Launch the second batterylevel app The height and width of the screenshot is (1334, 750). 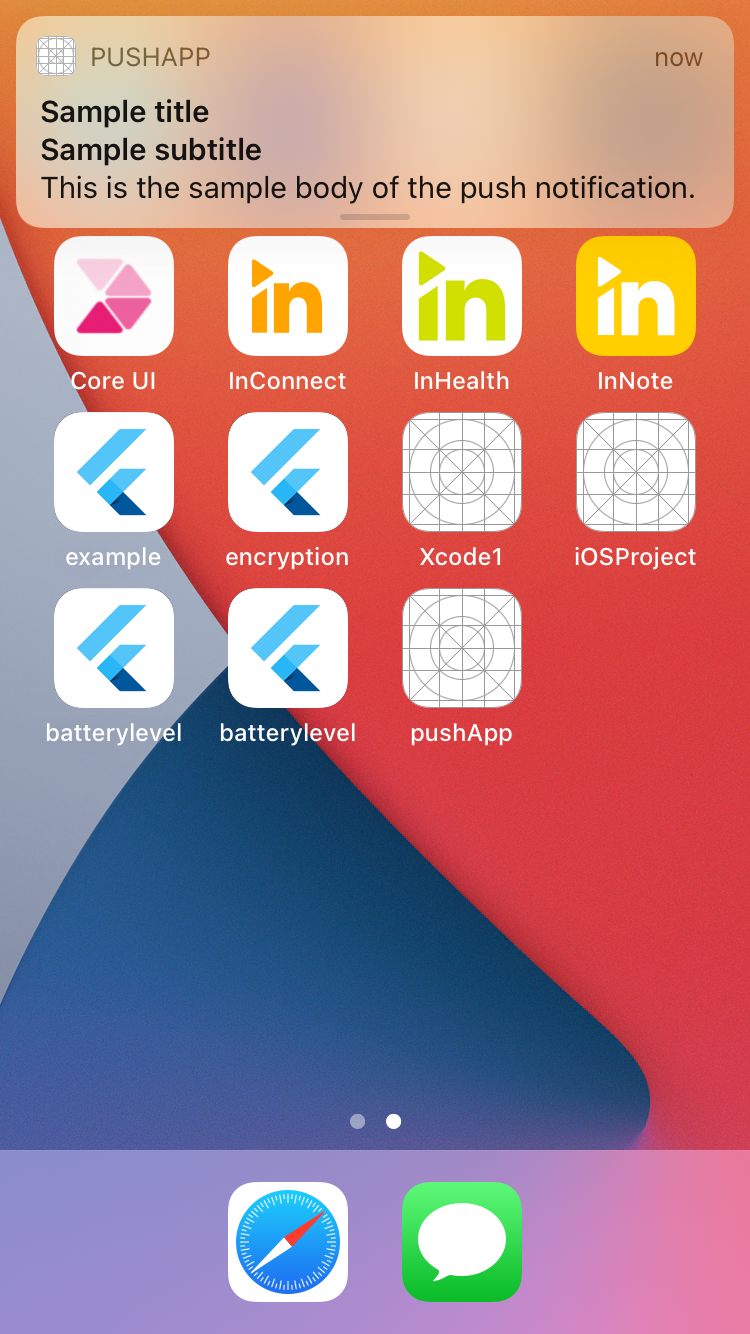click(287, 647)
